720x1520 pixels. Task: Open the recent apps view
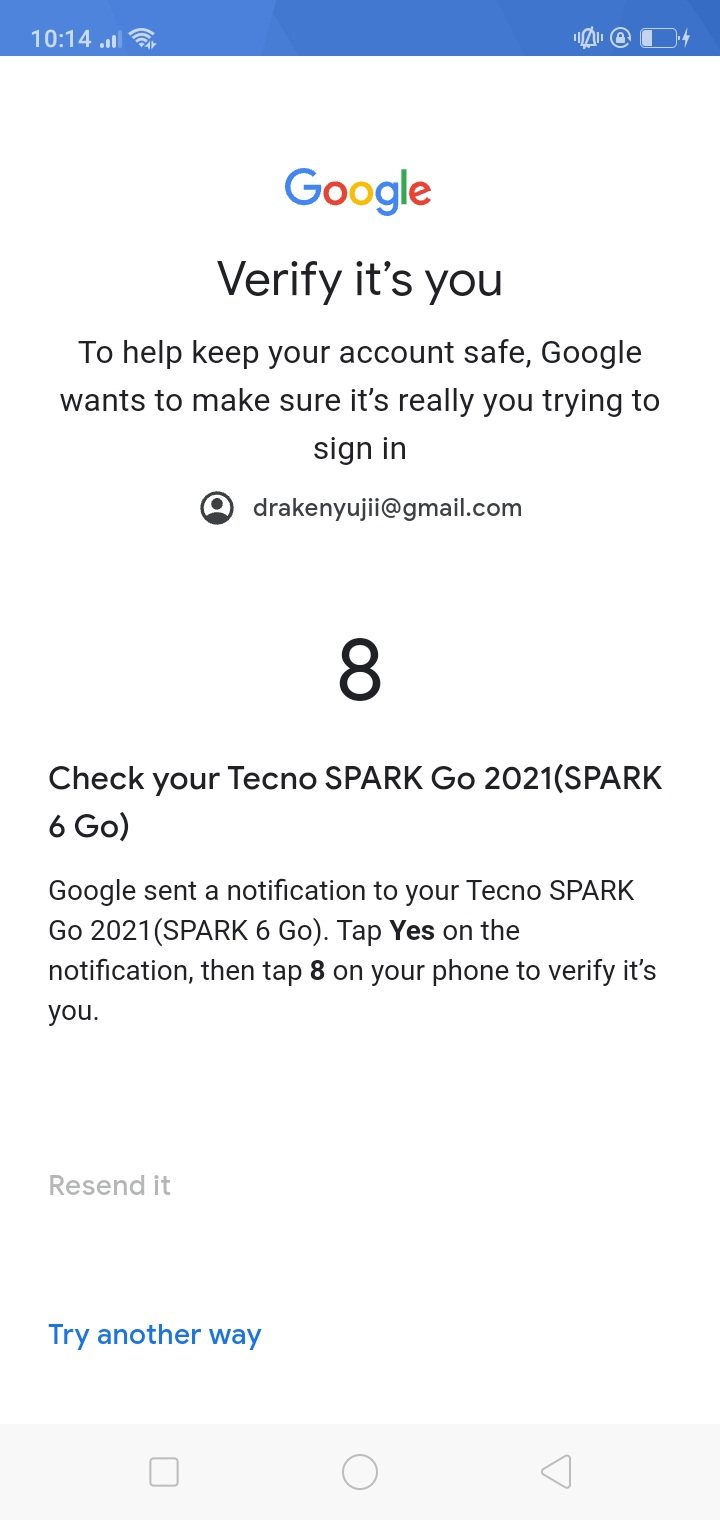pos(164,1471)
